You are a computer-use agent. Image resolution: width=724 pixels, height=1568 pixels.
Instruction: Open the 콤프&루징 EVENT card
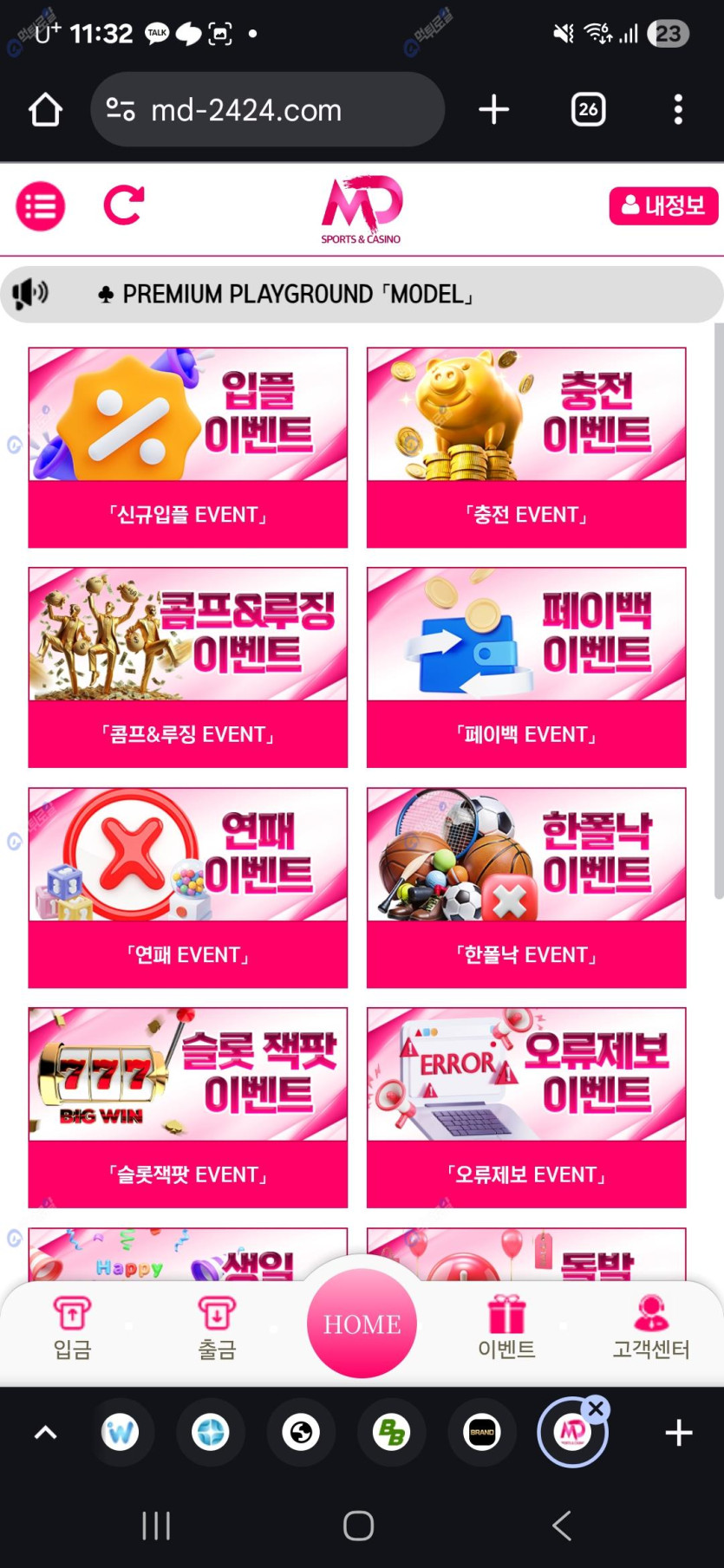click(188, 667)
